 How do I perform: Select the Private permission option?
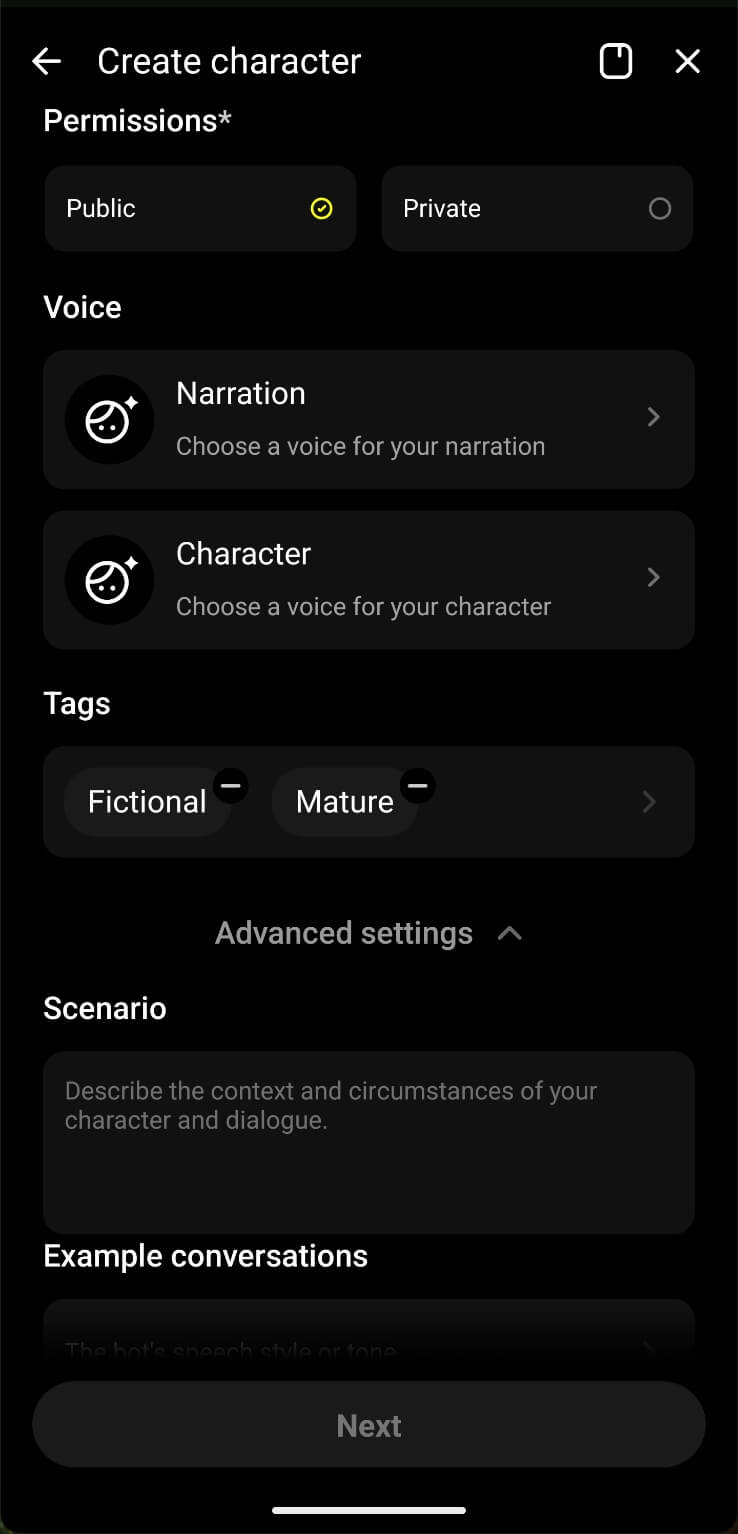click(537, 209)
